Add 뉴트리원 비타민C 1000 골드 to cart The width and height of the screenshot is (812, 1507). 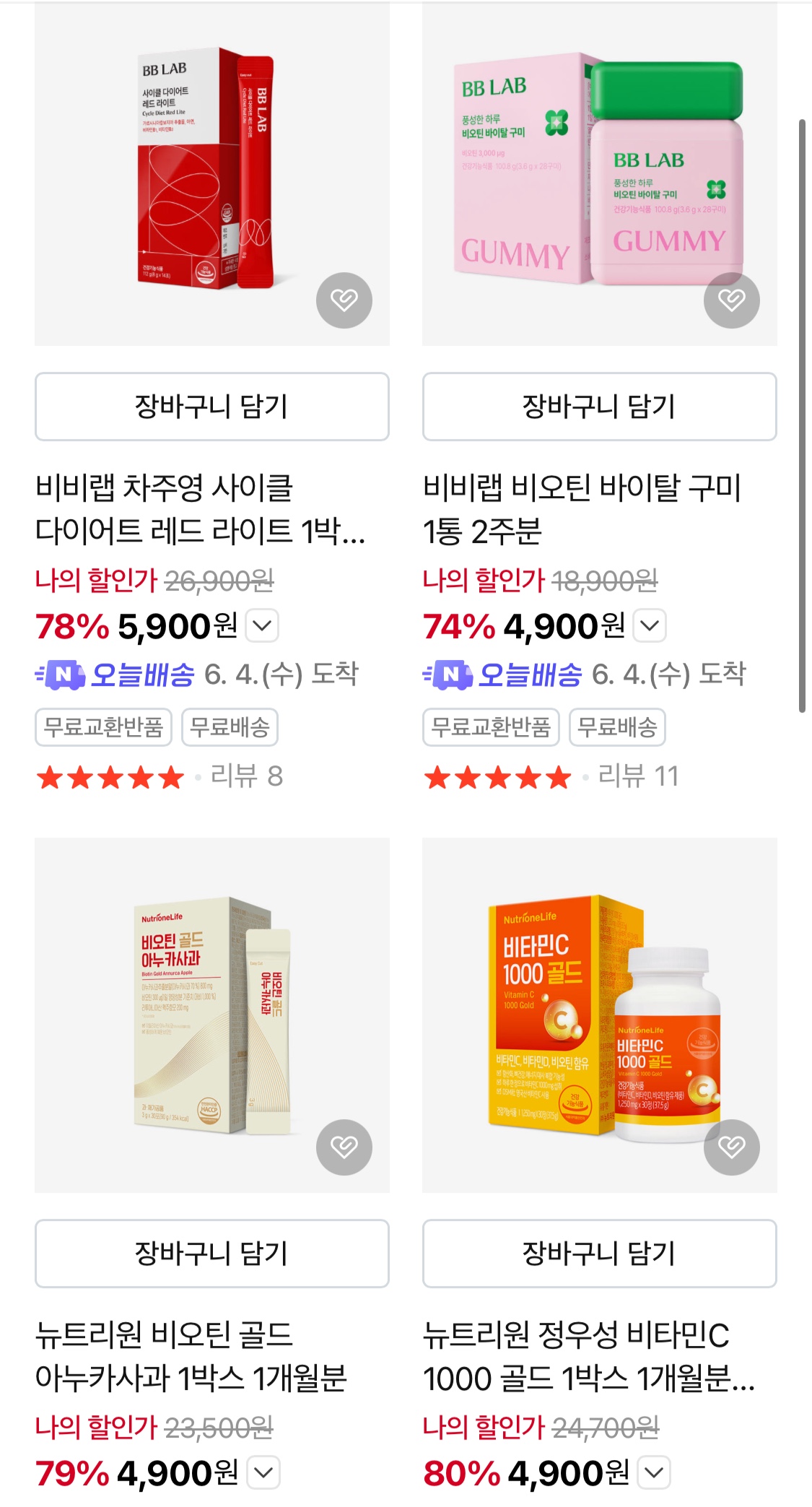click(x=599, y=1254)
